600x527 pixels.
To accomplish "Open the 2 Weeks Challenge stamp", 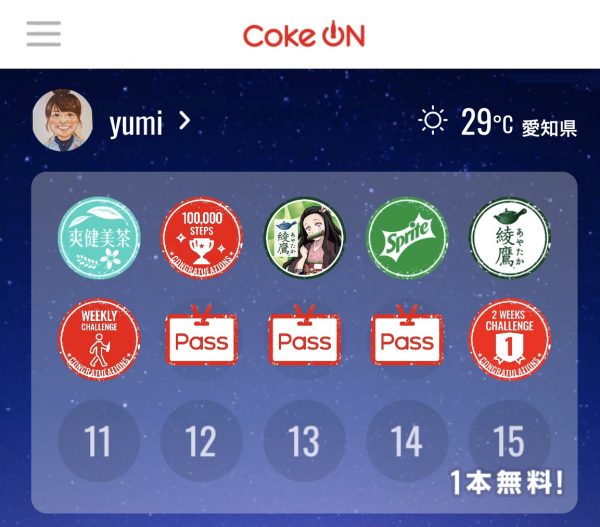I will (x=509, y=340).
